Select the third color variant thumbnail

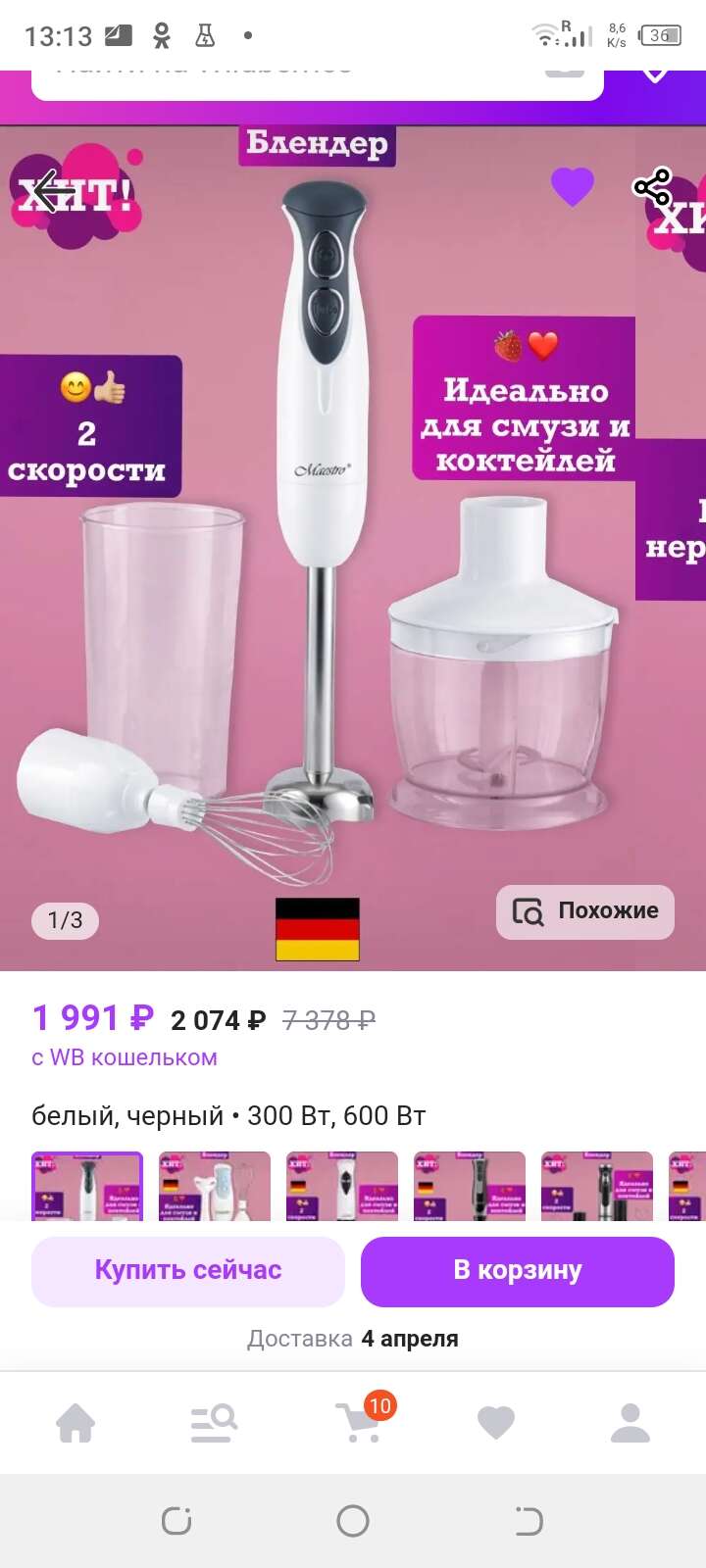click(342, 1186)
